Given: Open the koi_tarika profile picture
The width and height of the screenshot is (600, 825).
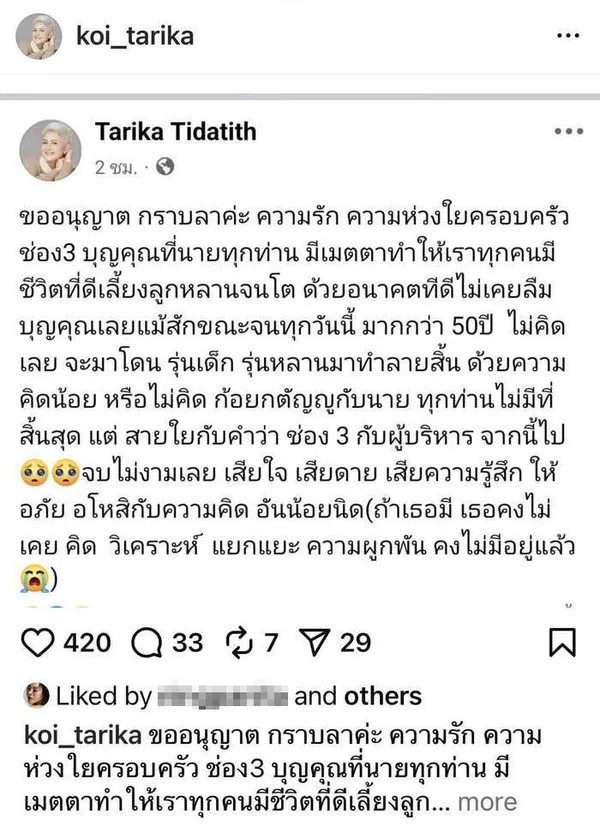Looking at the screenshot, I should [x=37, y=37].
